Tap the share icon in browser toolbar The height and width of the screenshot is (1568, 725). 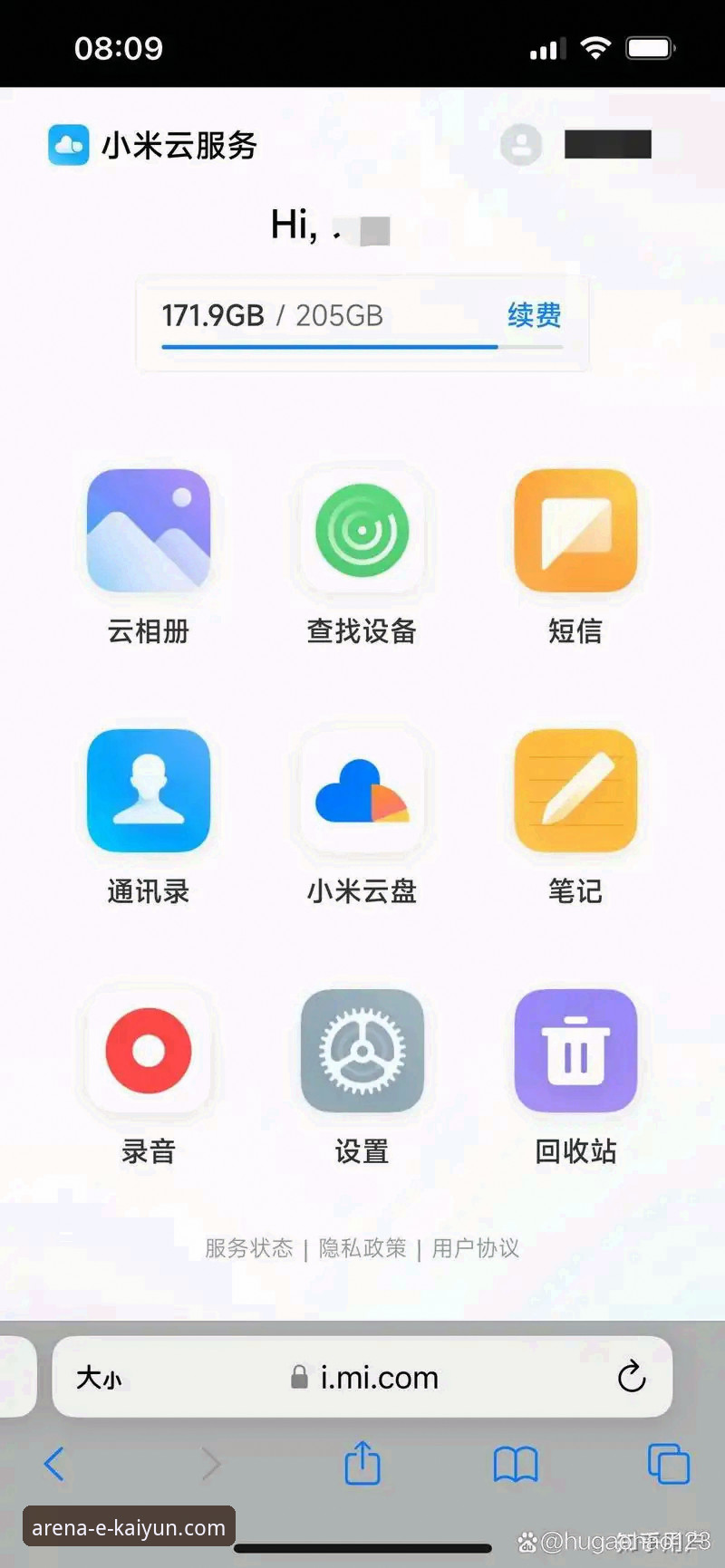click(362, 1464)
